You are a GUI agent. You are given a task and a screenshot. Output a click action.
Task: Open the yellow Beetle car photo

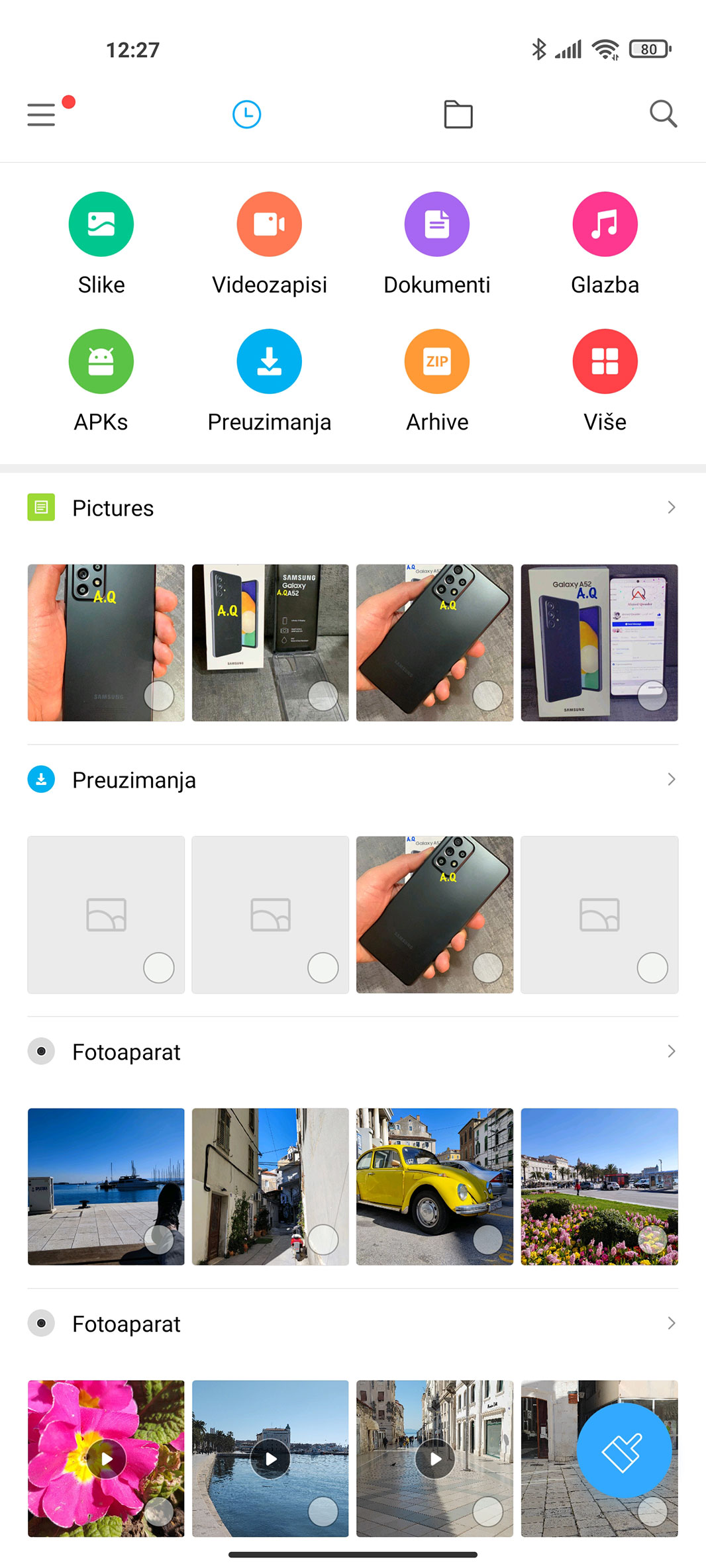(x=434, y=1186)
